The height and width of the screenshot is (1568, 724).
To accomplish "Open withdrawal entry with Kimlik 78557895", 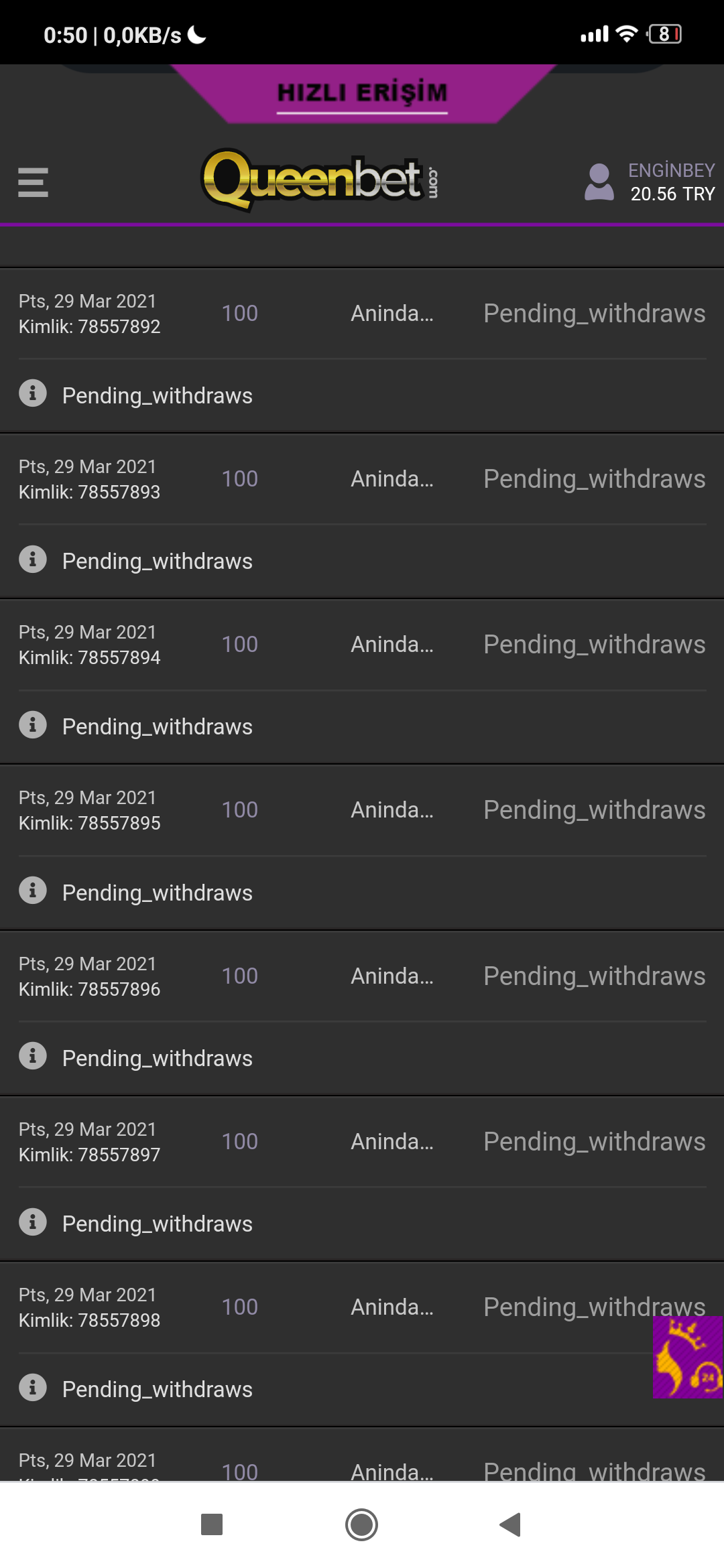I will click(x=362, y=810).
